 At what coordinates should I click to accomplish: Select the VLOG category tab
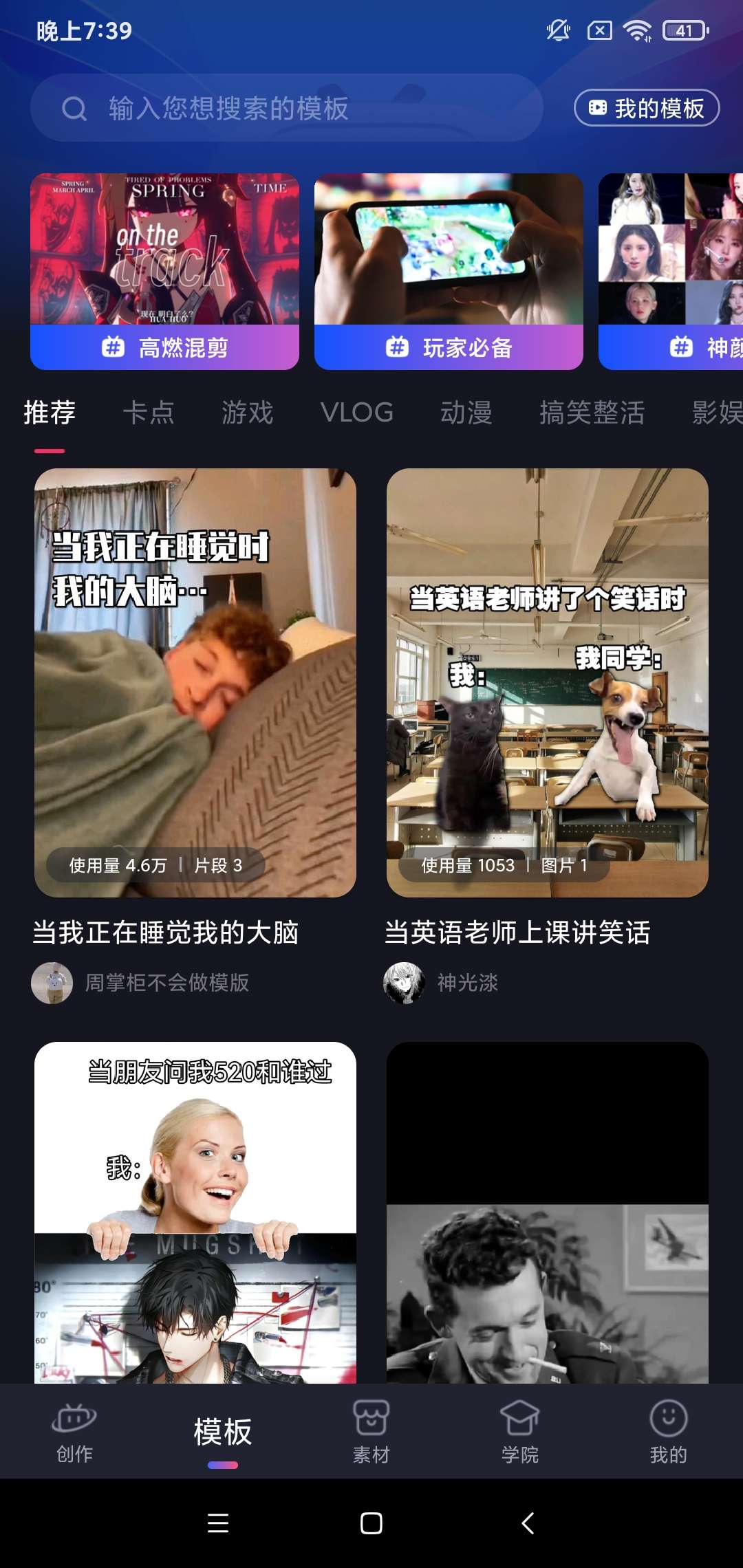click(x=356, y=413)
